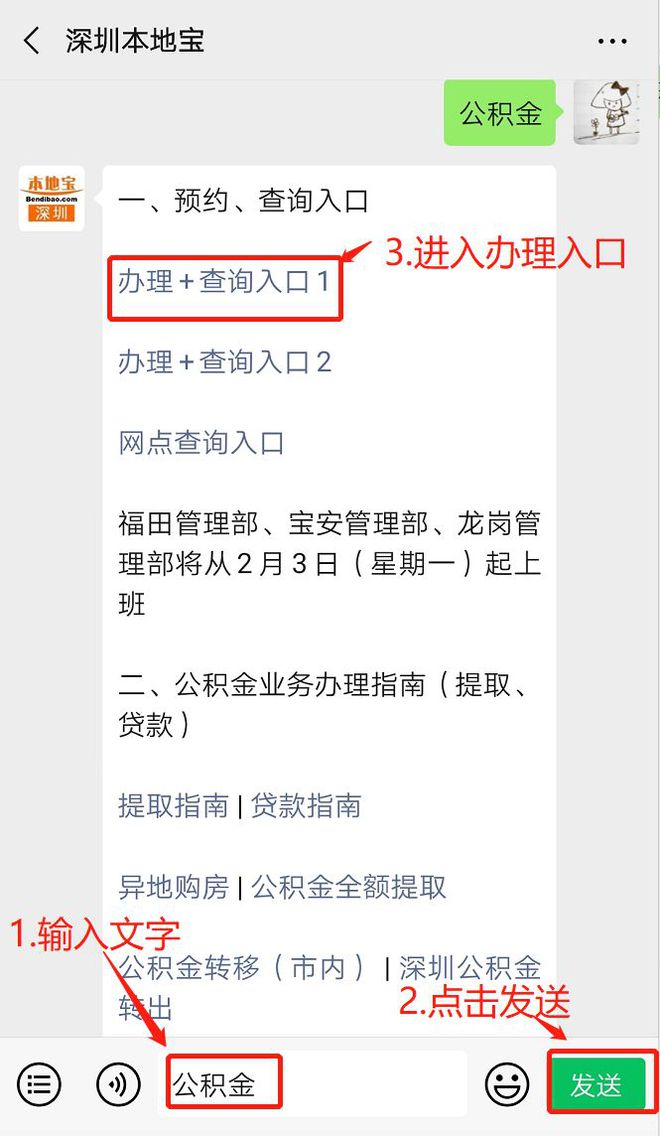Switch to the account menu with the list icon
This screenshot has height=1136, width=660.
pos(39,1084)
